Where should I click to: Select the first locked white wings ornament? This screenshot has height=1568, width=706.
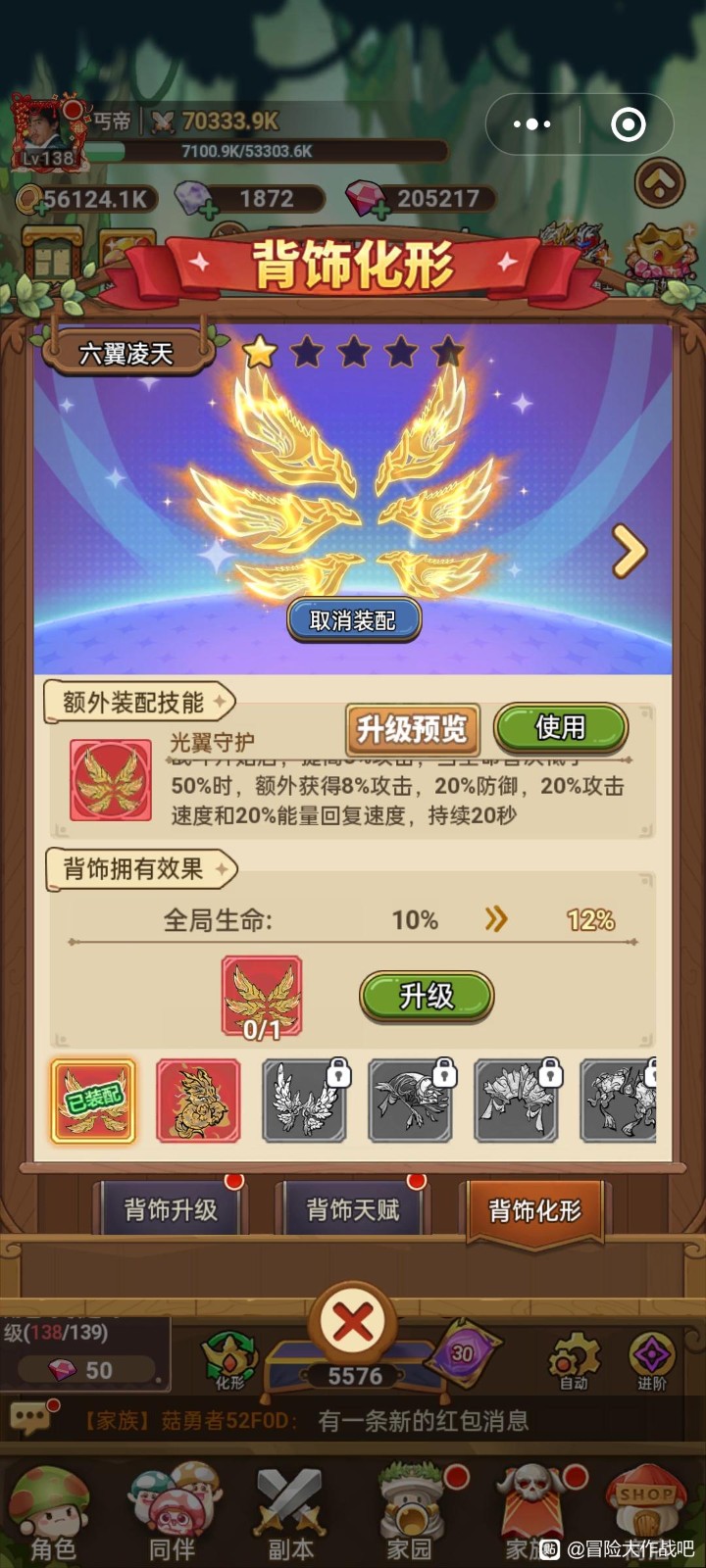[x=304, y=1101]
